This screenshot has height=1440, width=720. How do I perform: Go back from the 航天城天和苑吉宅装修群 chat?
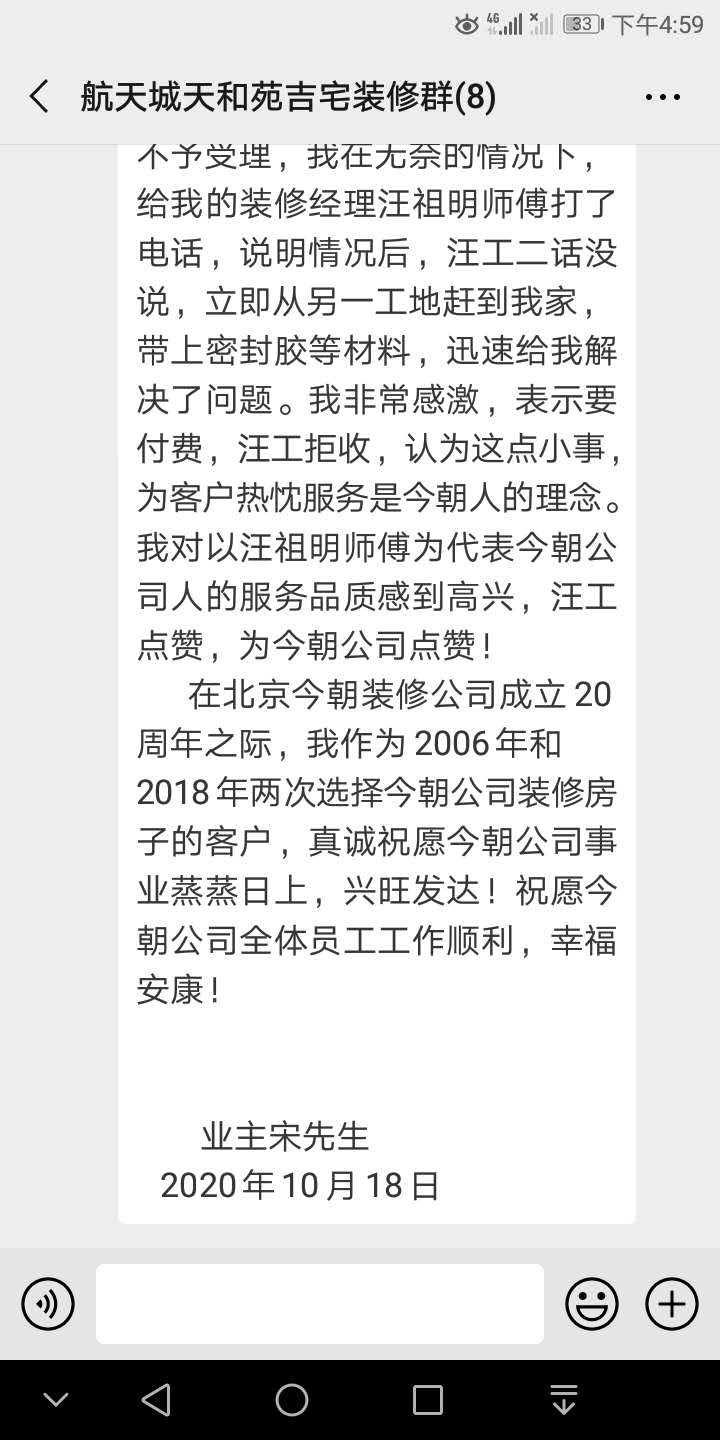pos(39,97)
